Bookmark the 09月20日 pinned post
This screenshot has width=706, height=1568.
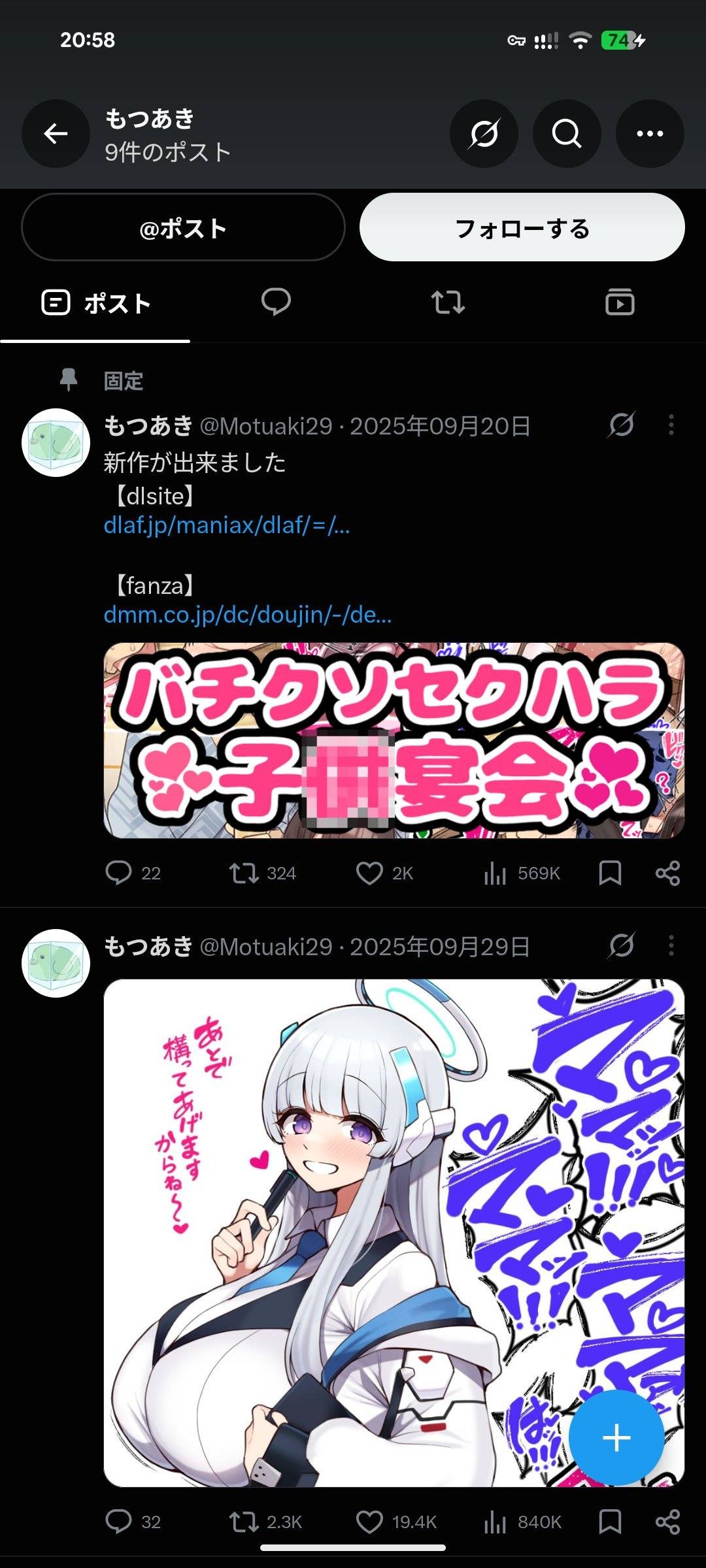point(610,873)
